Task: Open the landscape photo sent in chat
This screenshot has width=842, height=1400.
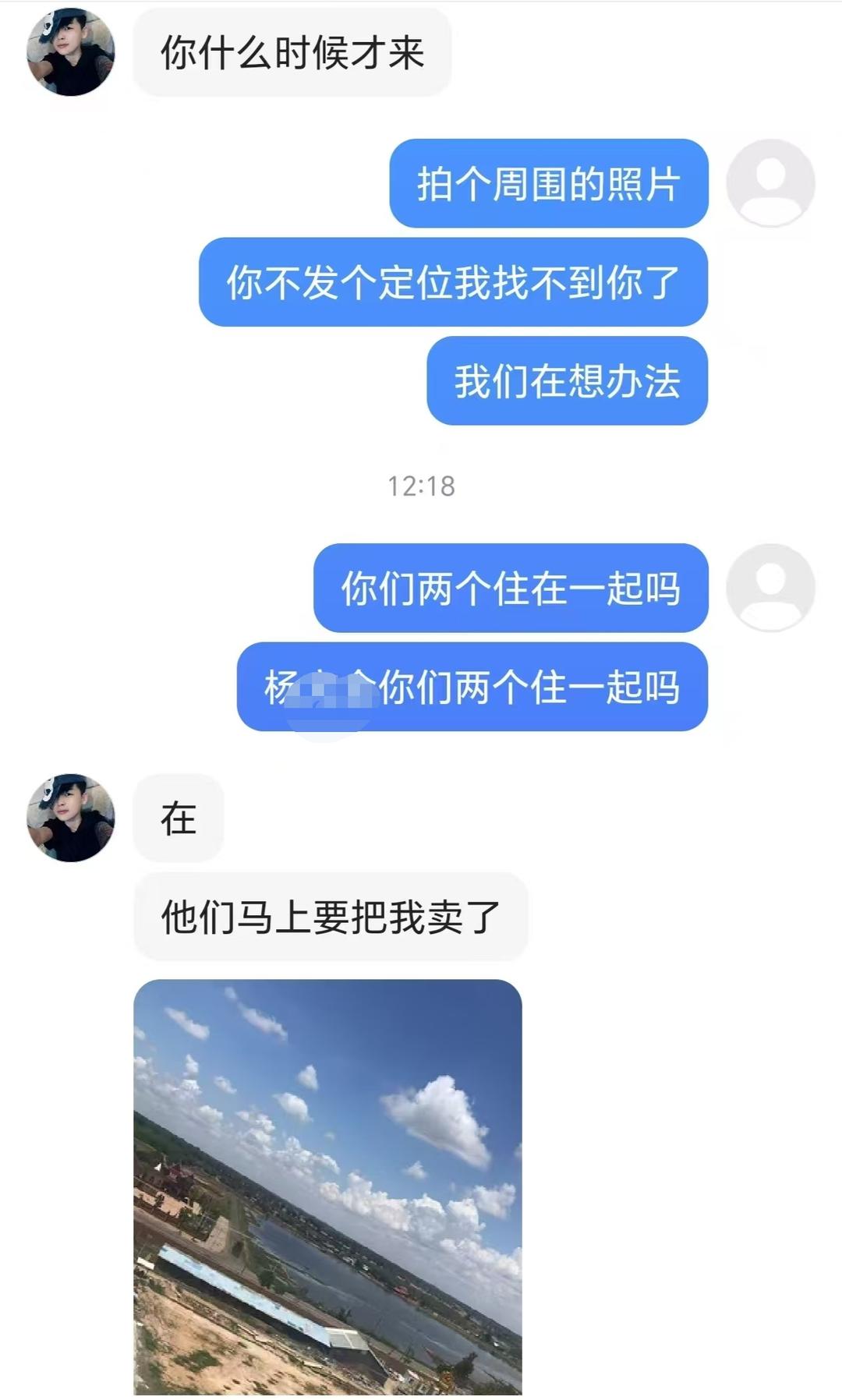Action: click(x=327, y=1185)
